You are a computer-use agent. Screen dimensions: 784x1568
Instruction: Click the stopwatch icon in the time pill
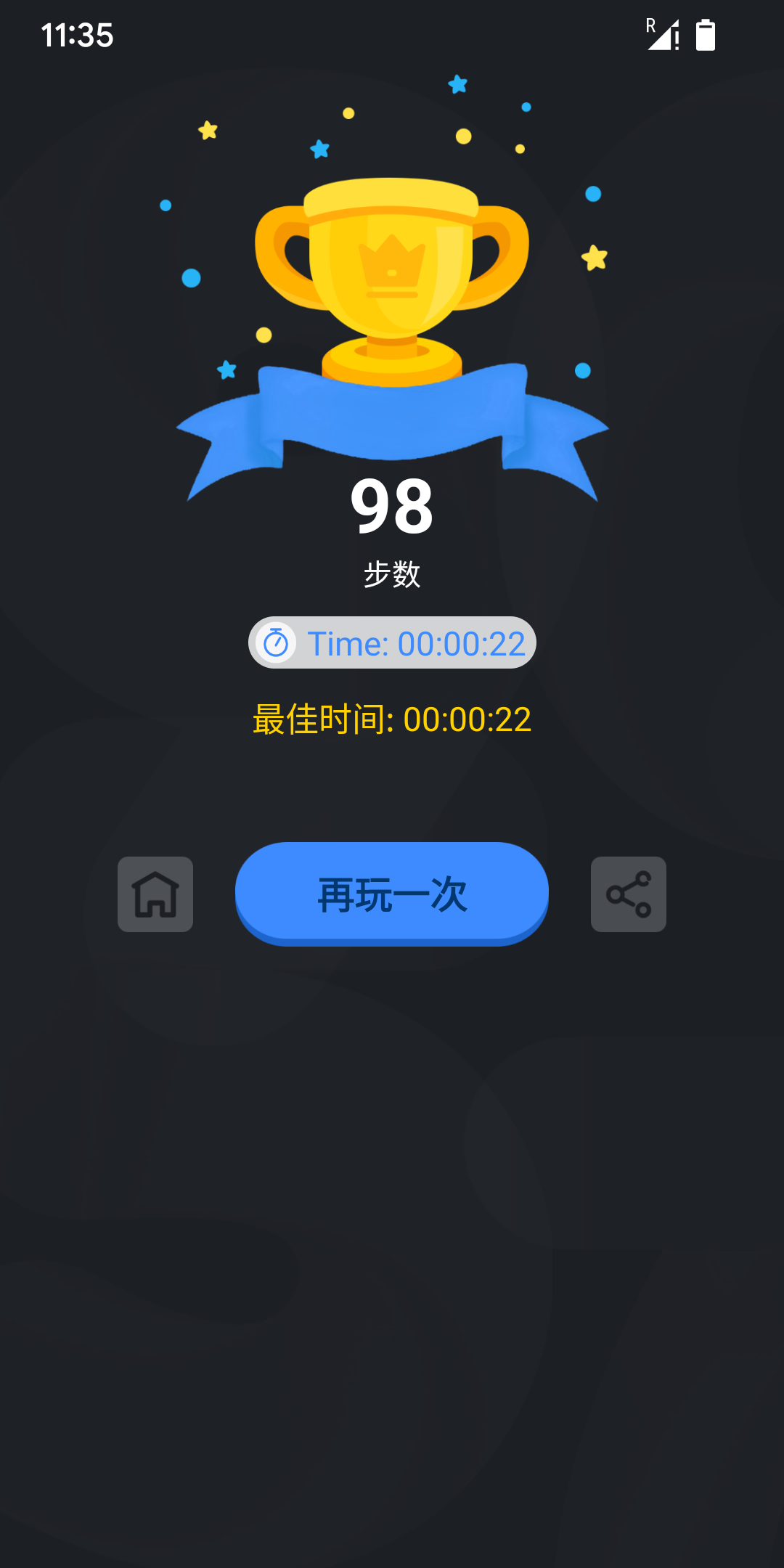click(278, 643)
